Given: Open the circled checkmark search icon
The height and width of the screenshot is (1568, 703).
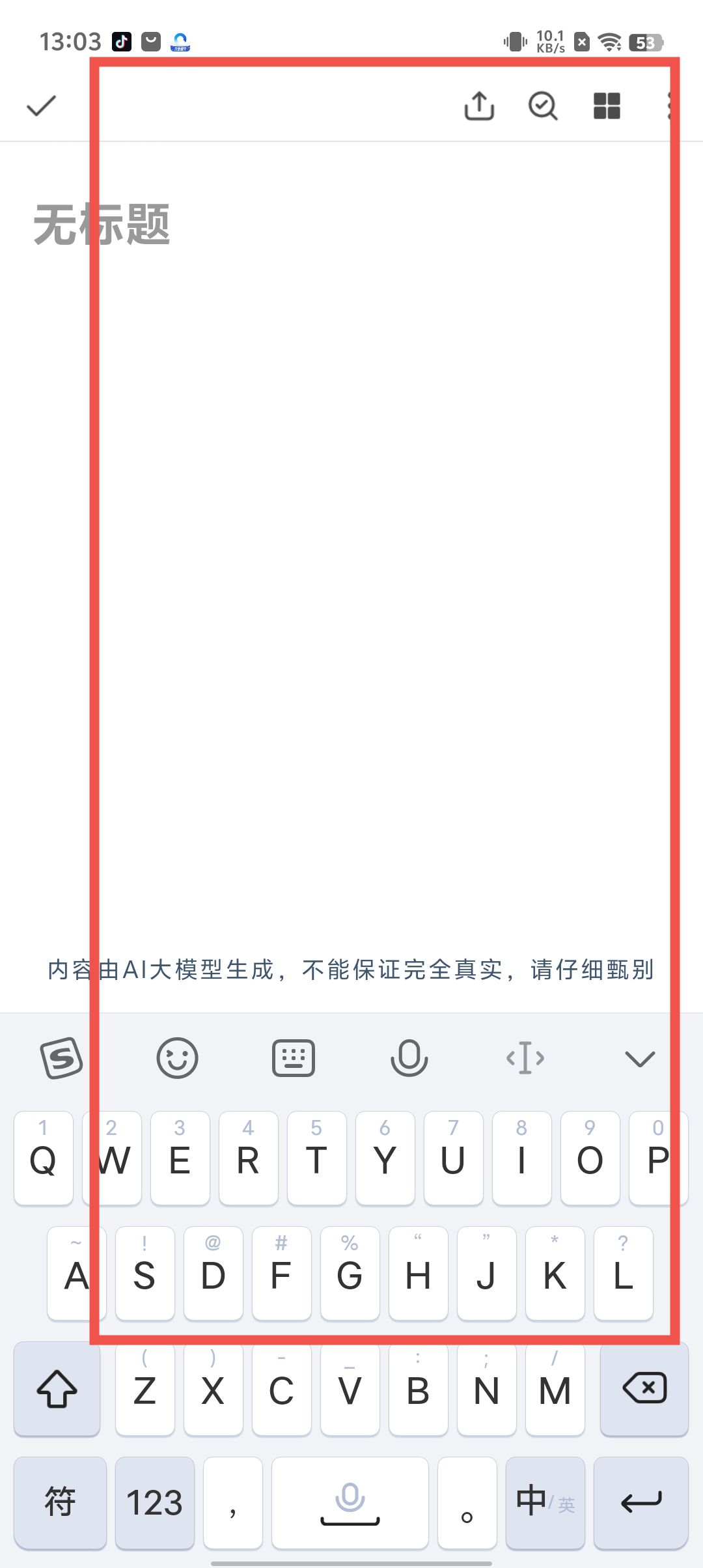Looking at the screenshot, I should point(542,106).
